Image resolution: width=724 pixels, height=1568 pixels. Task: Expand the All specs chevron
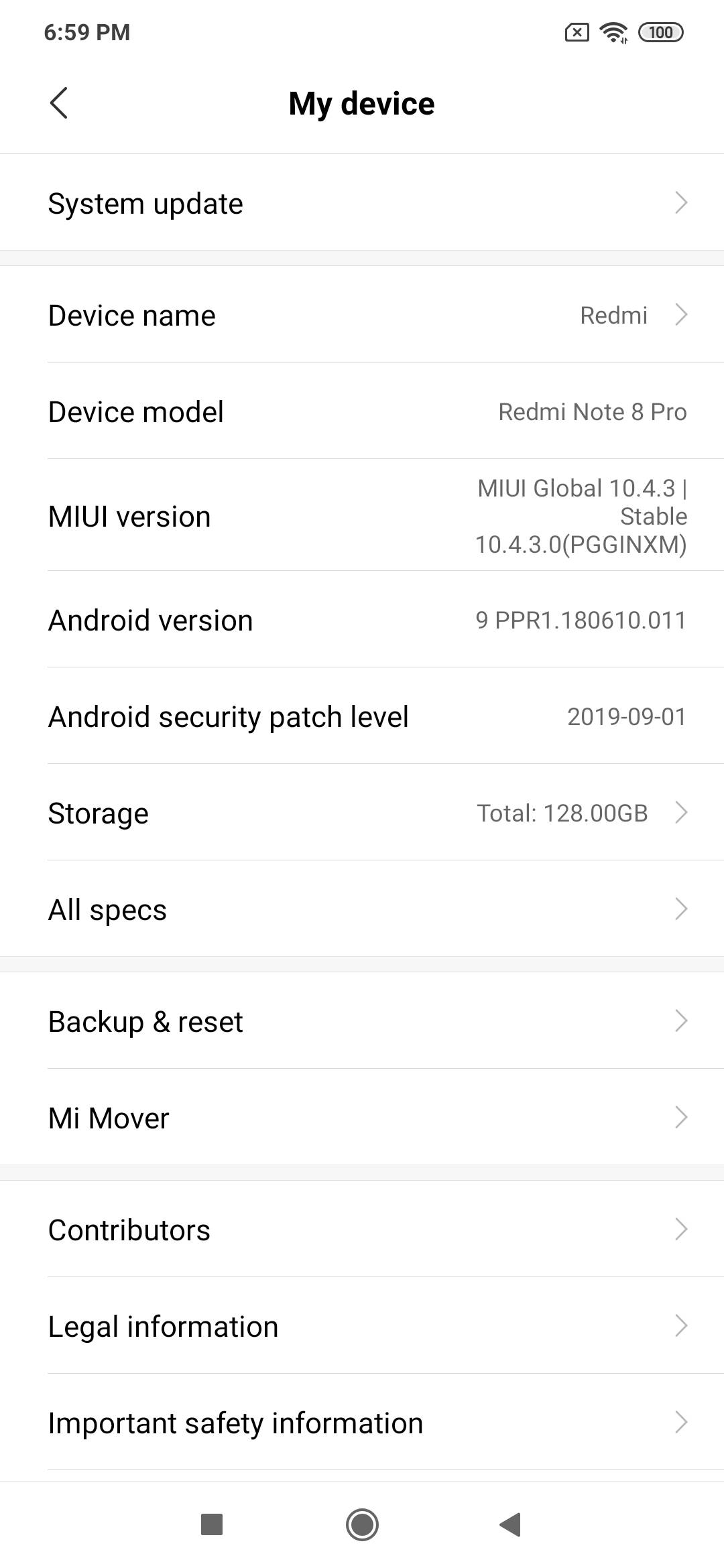click(681, 909)
